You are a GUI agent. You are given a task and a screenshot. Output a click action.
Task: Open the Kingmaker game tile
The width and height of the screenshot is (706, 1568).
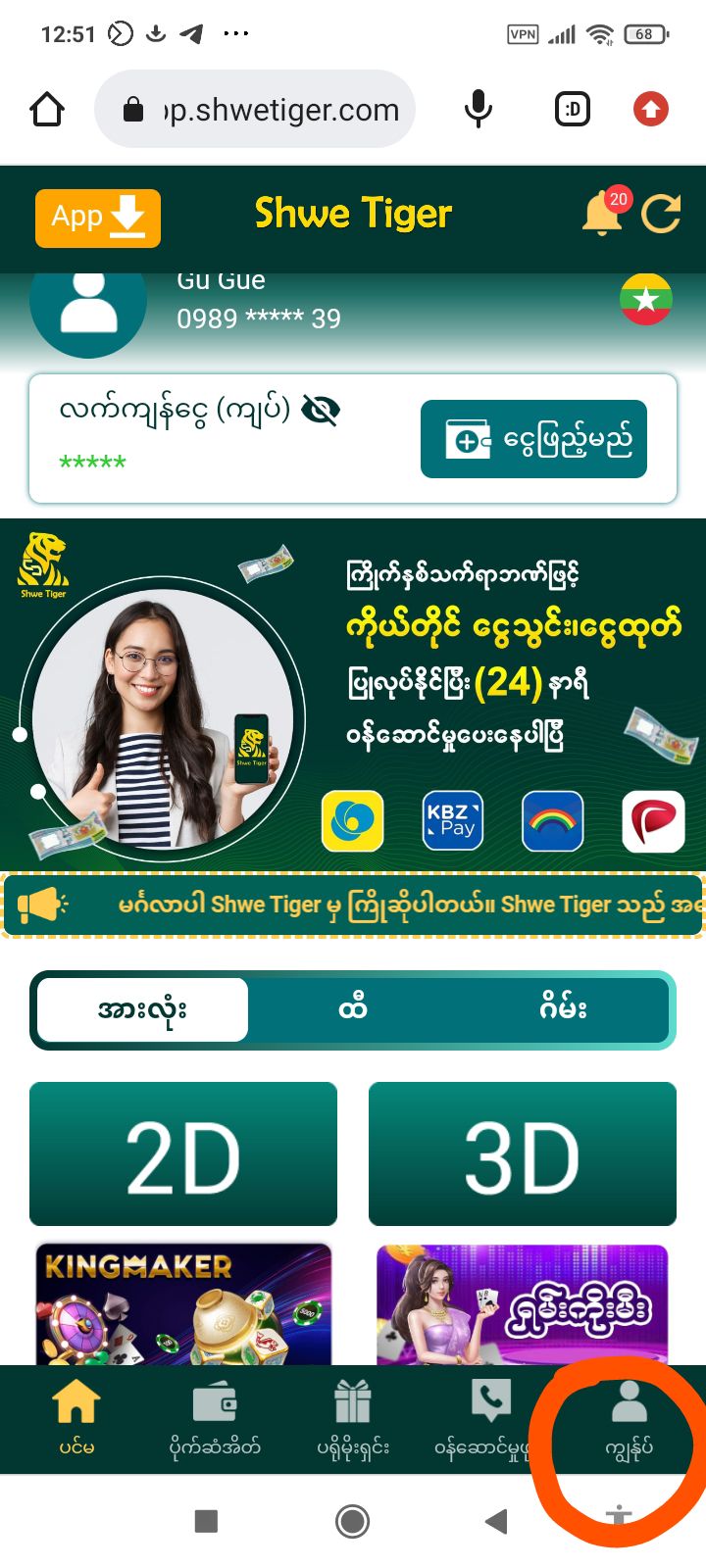183,1305
